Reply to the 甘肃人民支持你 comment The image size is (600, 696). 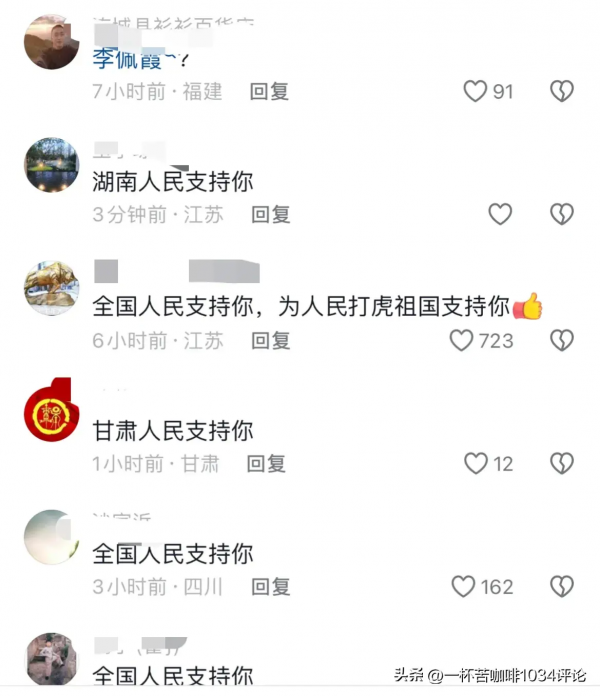[266, 464]
